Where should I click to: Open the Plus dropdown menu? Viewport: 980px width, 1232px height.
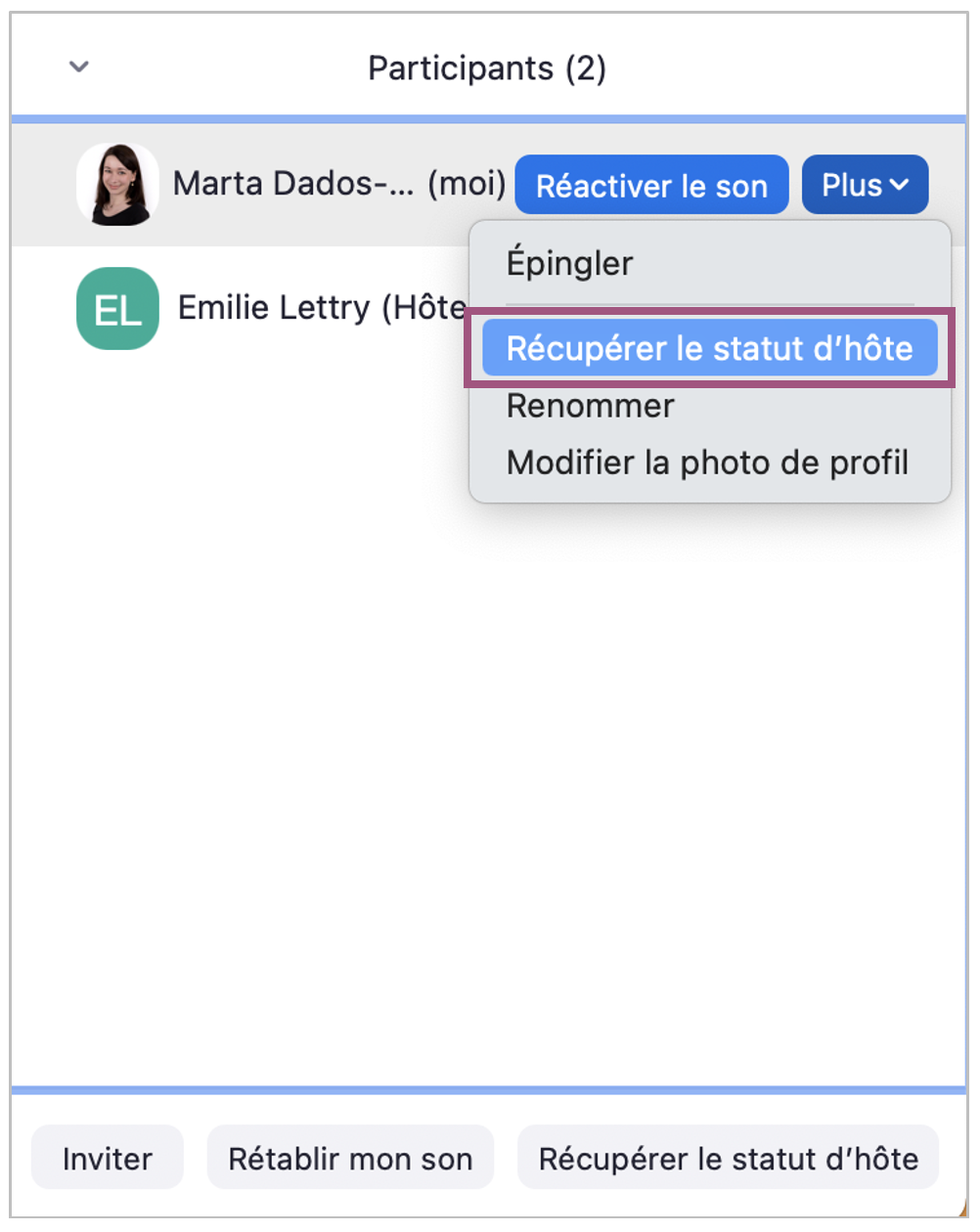coord(865,185)
